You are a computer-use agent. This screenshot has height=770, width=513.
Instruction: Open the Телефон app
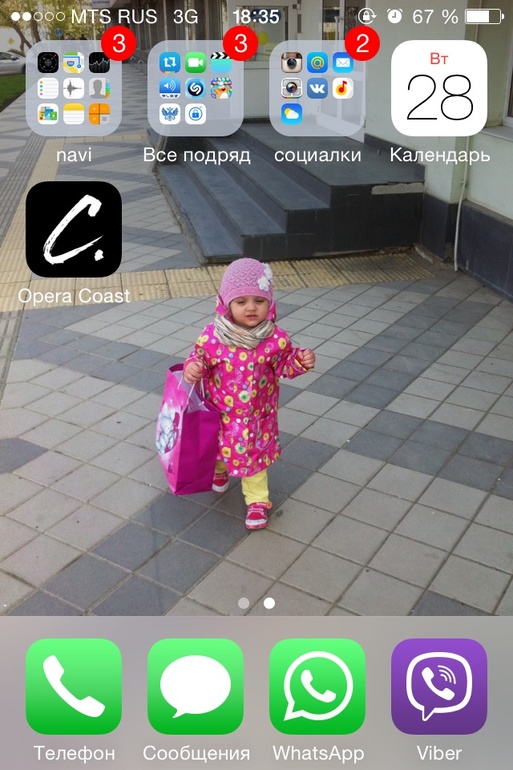74,687
